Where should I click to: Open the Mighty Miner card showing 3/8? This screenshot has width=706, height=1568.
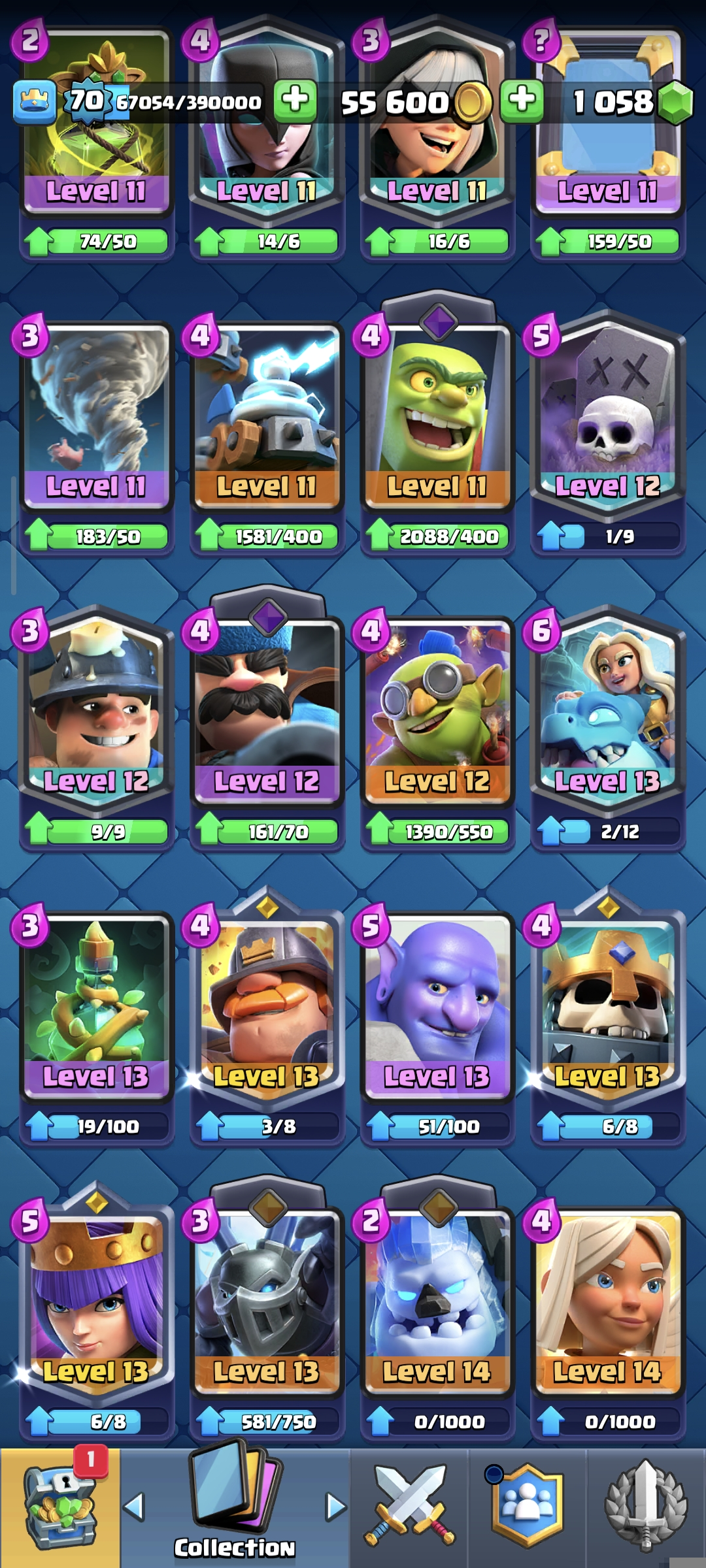[x=267, y=1006]
